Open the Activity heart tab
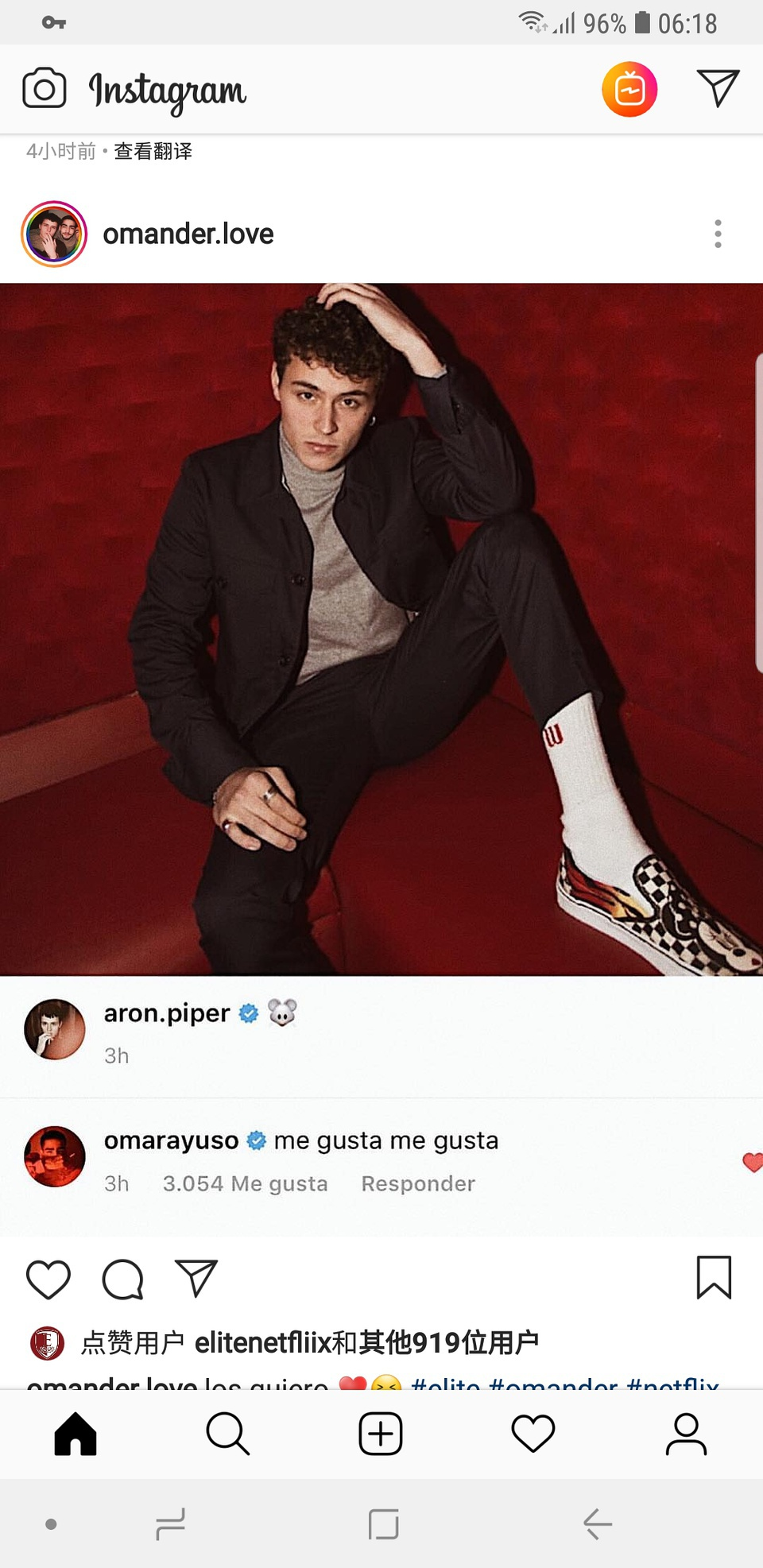This screenshot has height=1568, width=763. 533,1434
